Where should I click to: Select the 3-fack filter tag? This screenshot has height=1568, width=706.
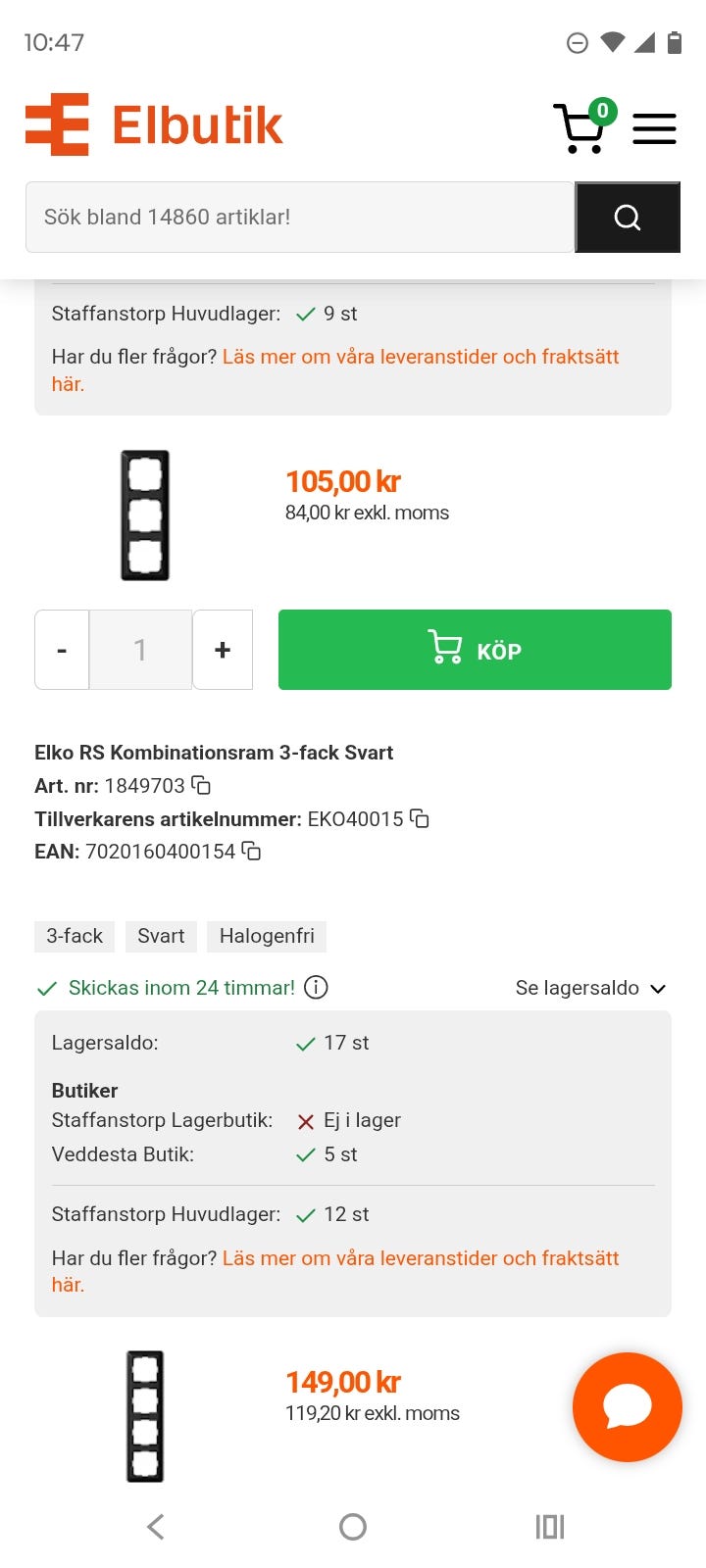(74, 936)
